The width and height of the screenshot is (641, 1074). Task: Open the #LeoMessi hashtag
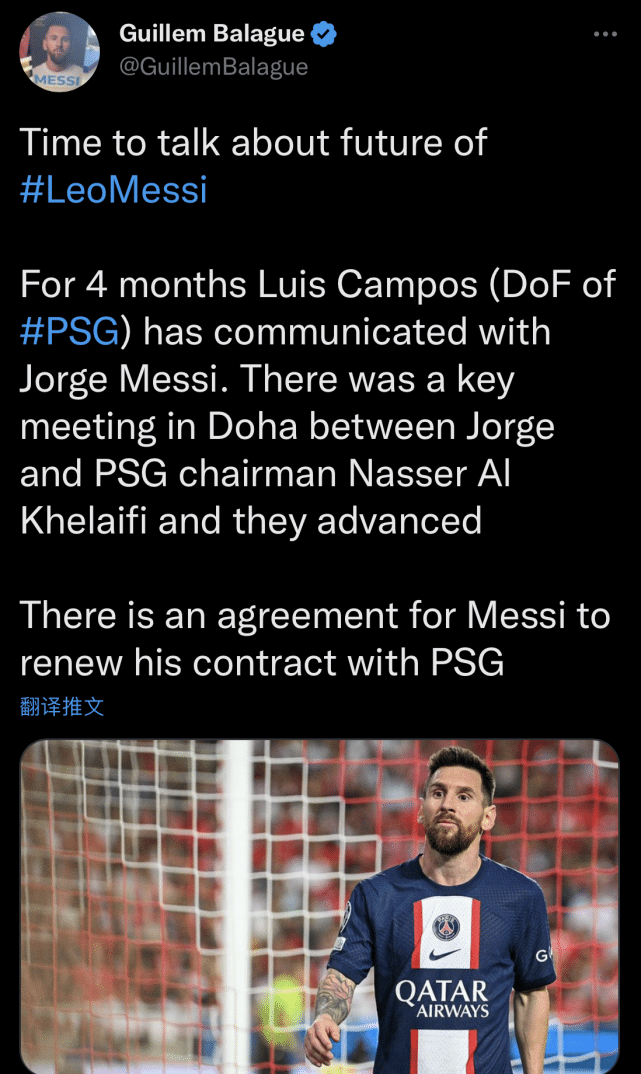113,190
